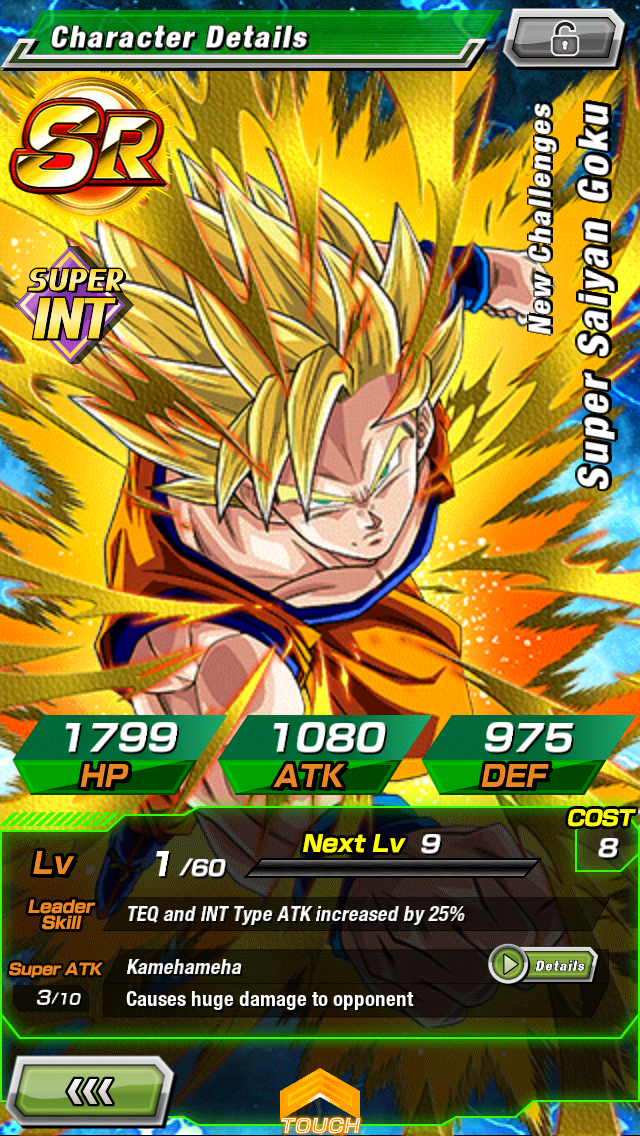Toggle the character lock icon

563,39
